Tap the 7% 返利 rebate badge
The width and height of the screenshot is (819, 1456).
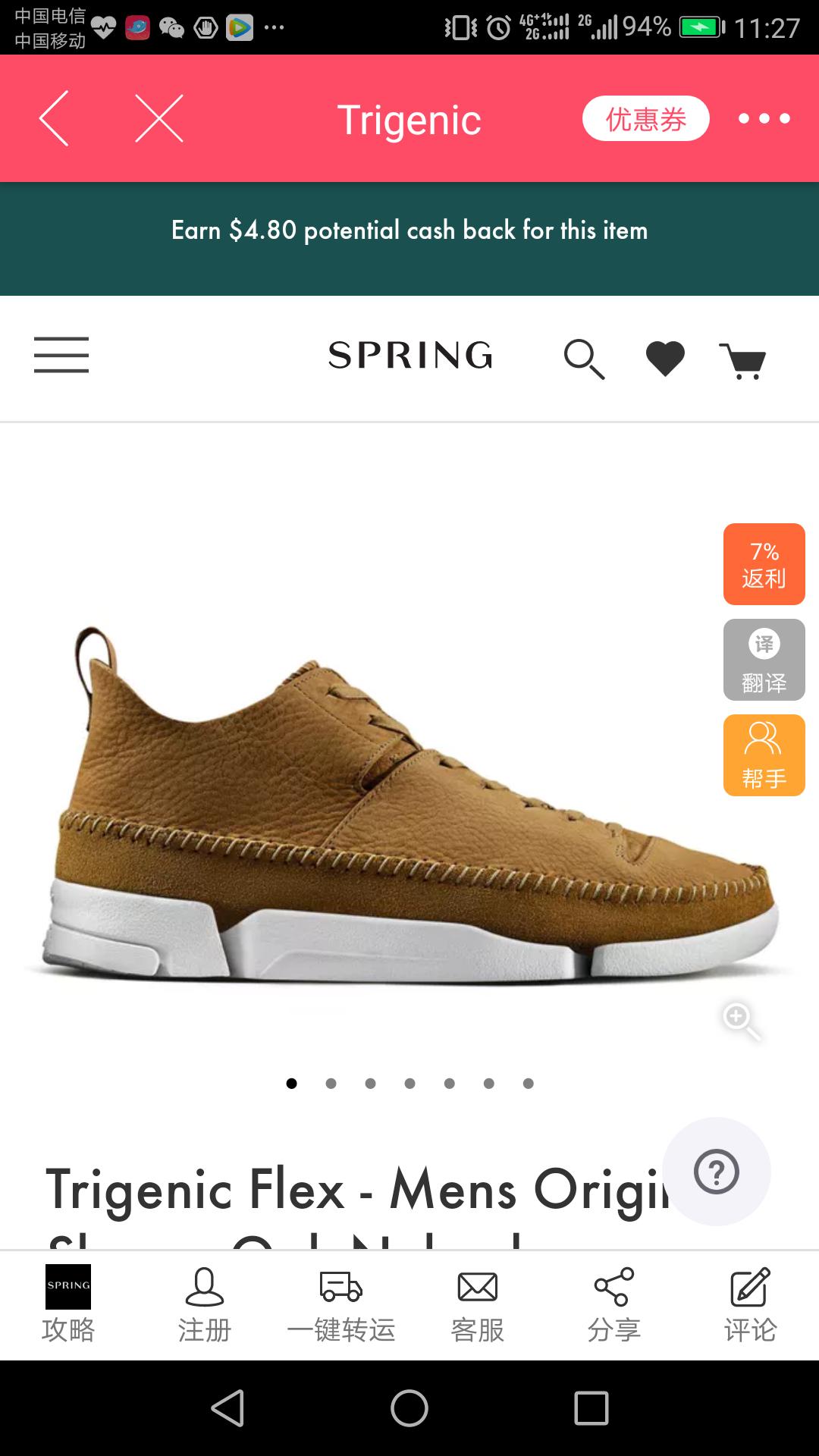point(764,564)
